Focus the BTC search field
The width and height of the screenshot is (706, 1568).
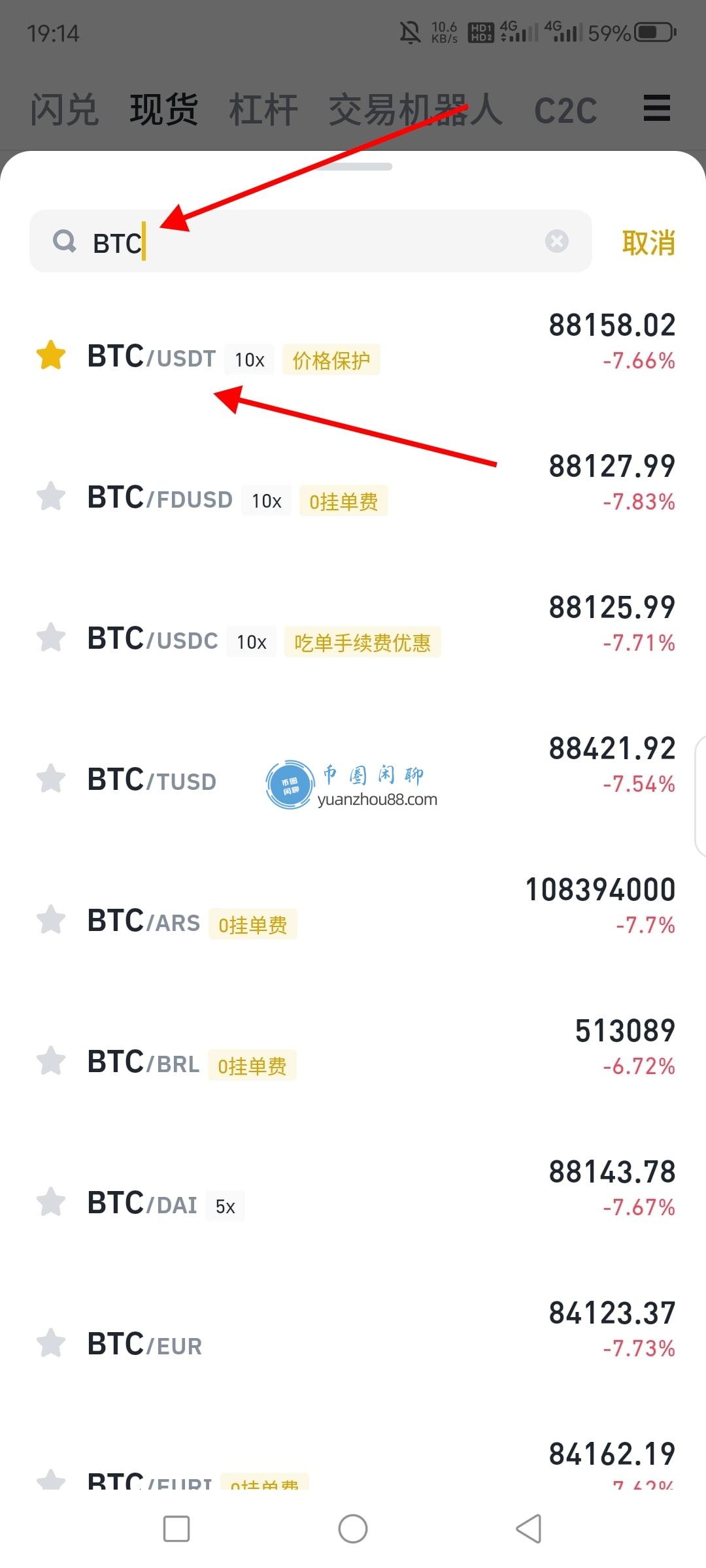327,242
